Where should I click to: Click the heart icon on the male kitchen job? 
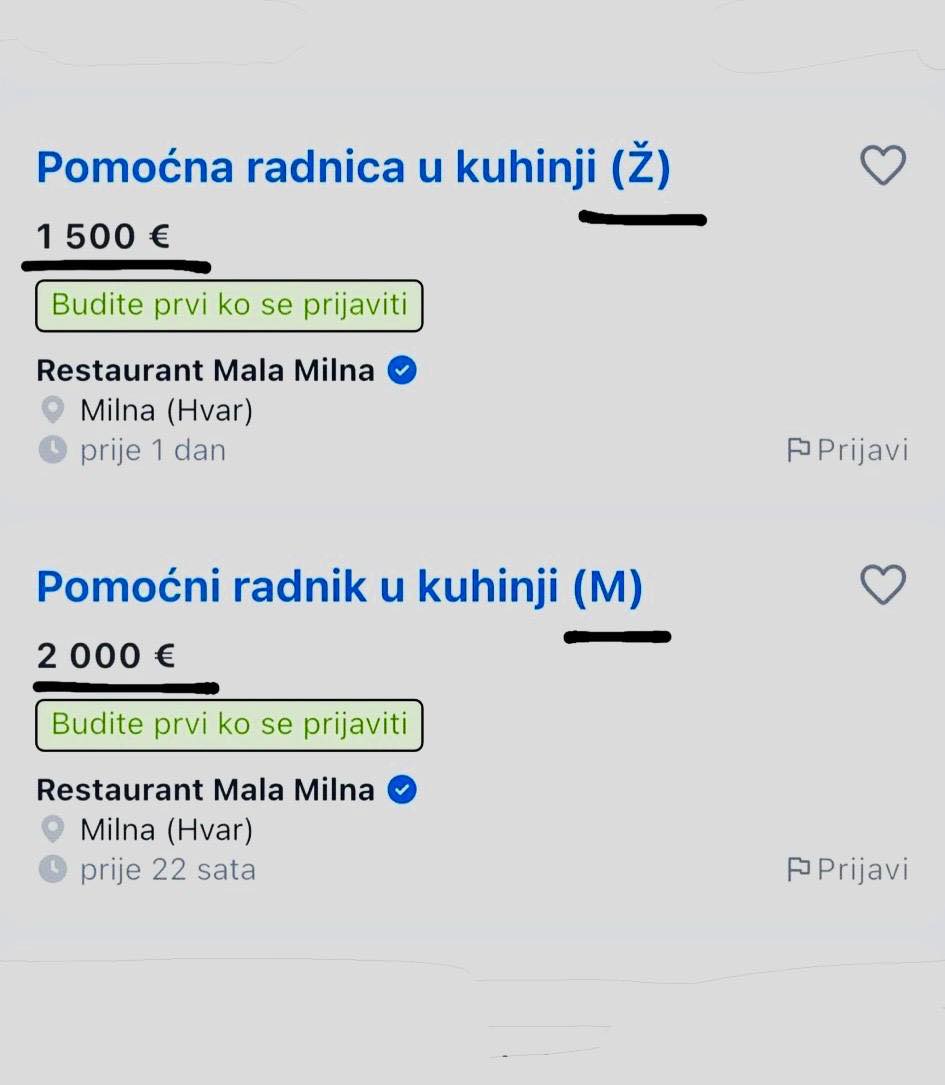tap(883, 585)
